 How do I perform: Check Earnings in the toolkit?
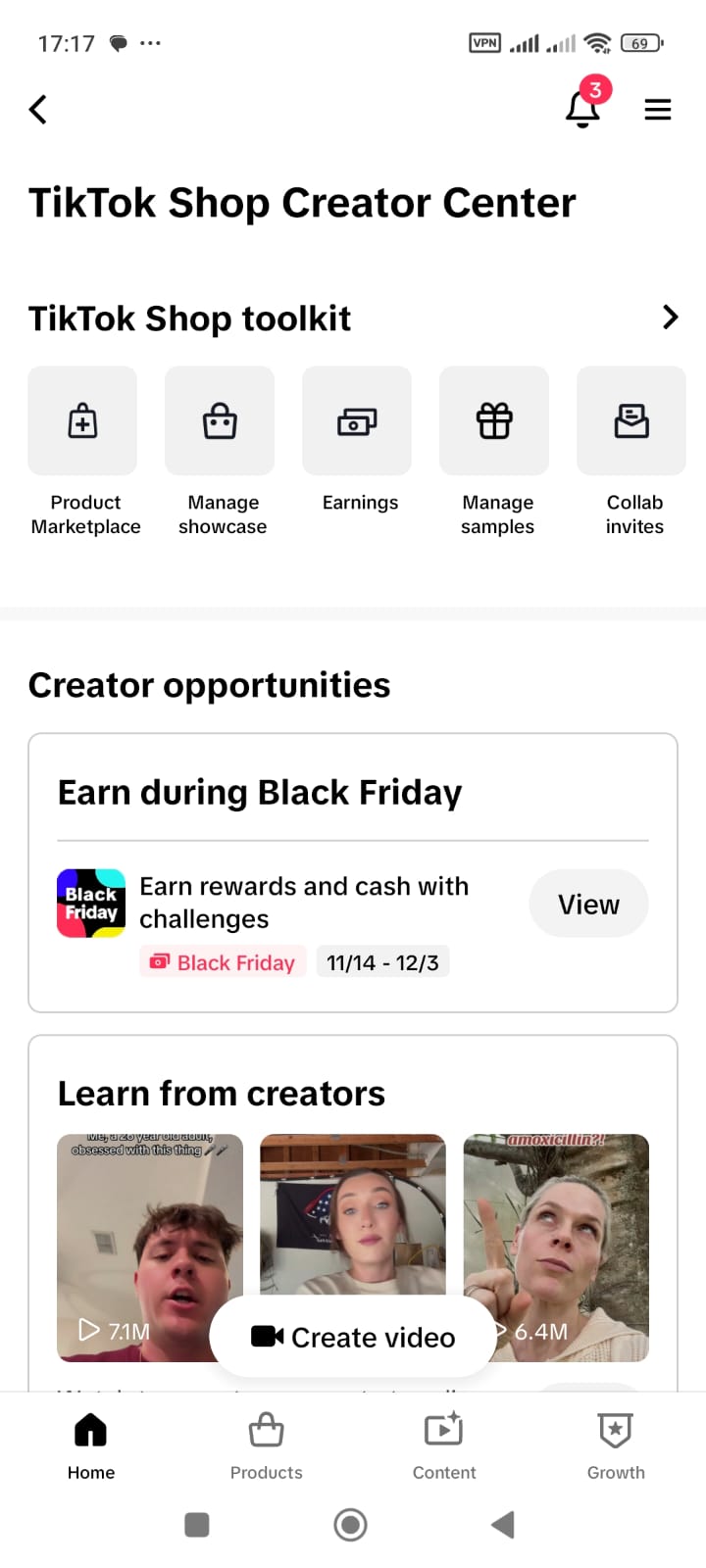358,441
